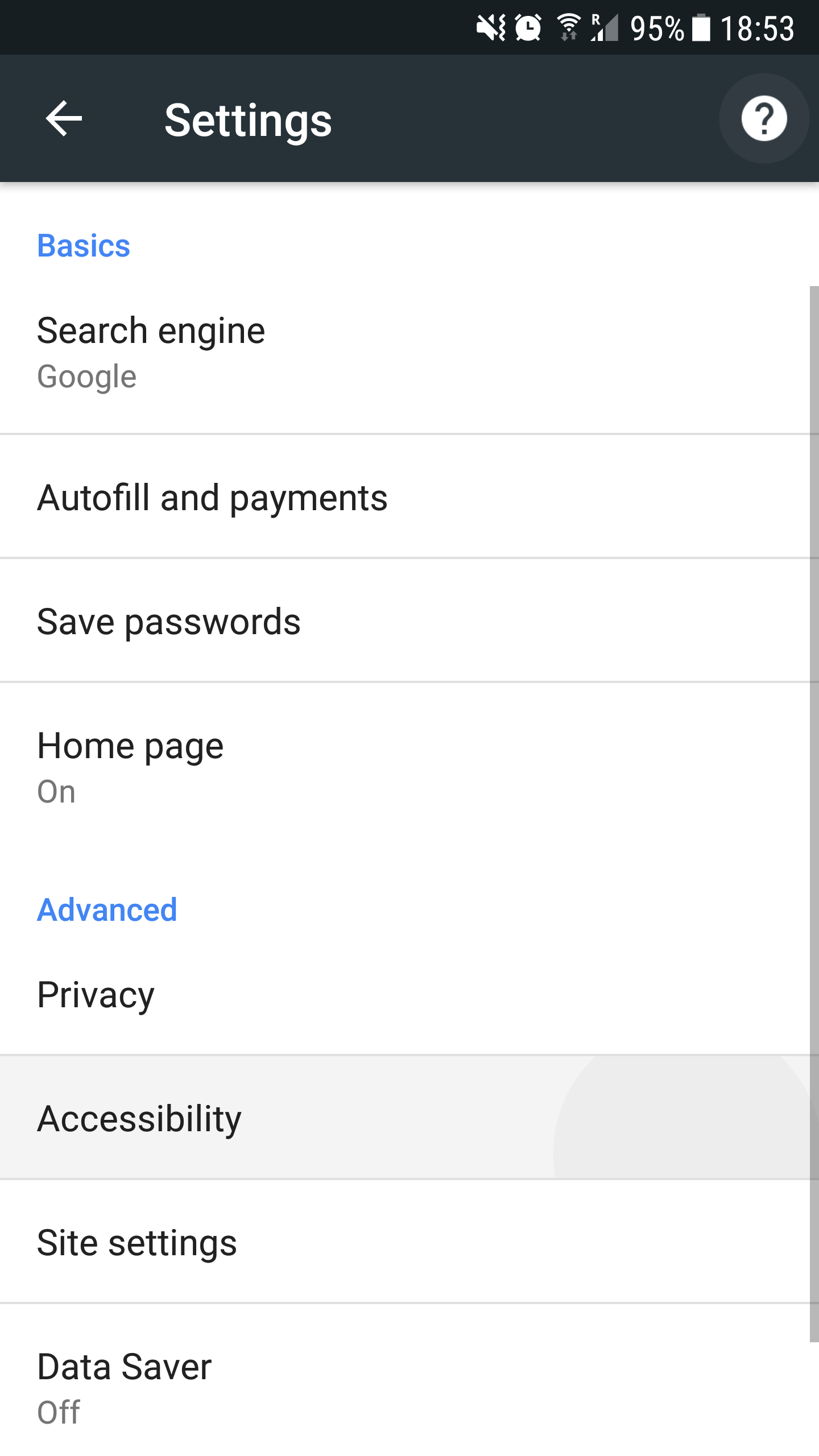Image resolution: width=819 pixels, height=1456 pixels.
Task: Open Save passwords settings
Action: (169, 622)
